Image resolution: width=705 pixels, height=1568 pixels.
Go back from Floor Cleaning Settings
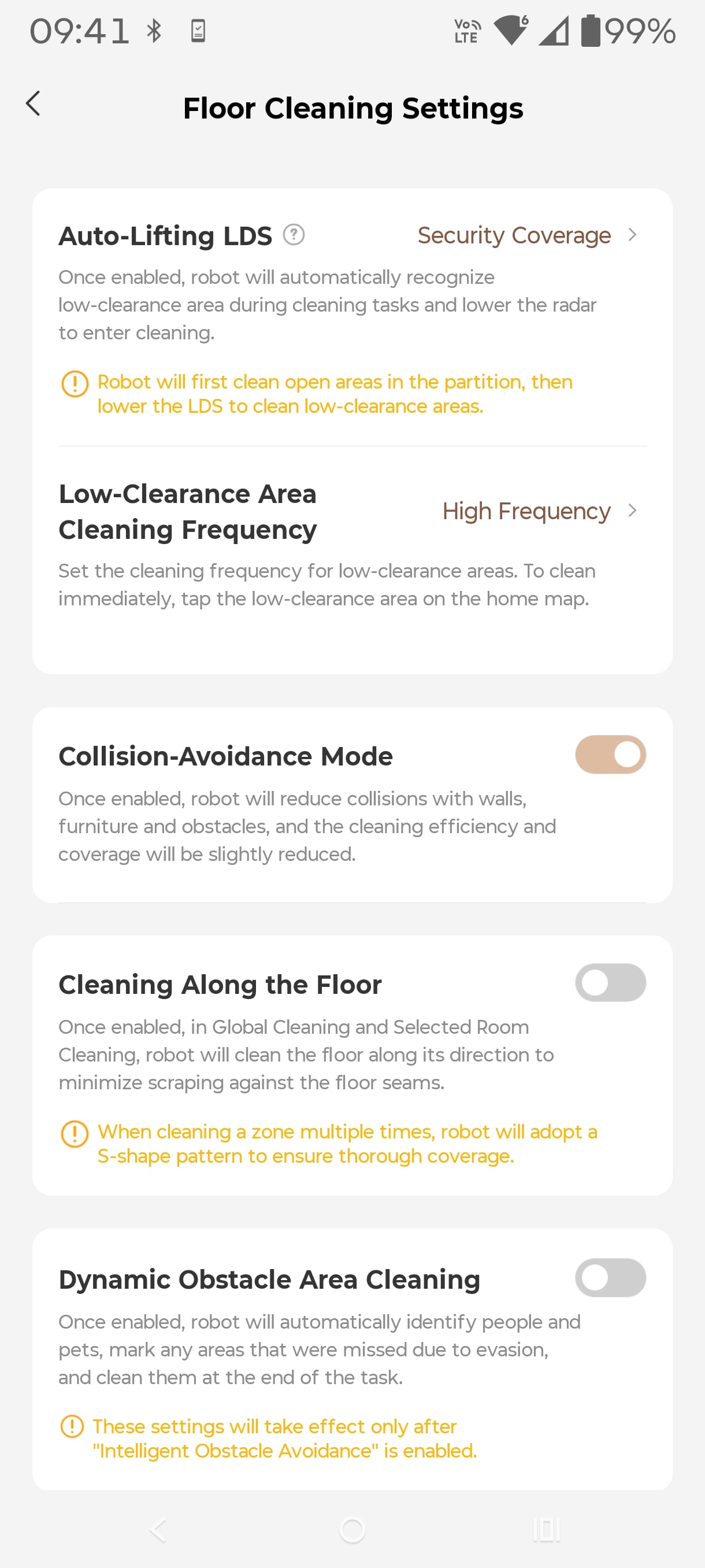(x=34, y=103)
